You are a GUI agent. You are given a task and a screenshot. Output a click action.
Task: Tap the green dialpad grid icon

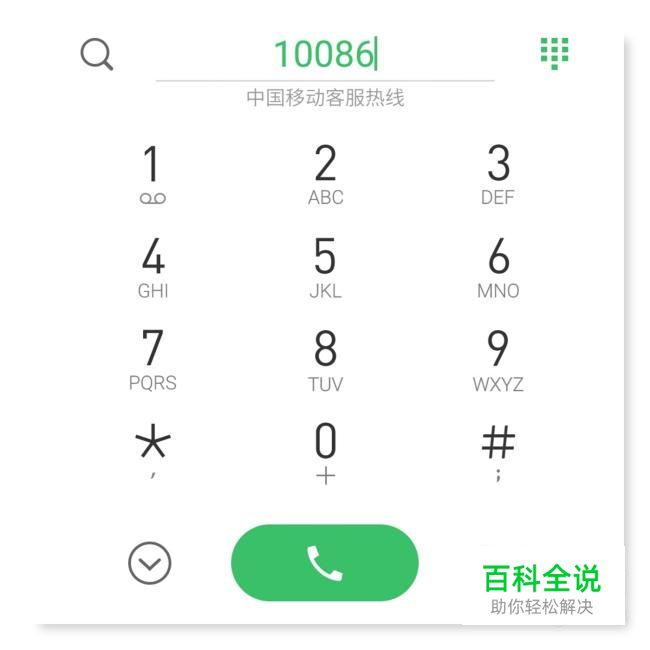(x=554, y=53)
